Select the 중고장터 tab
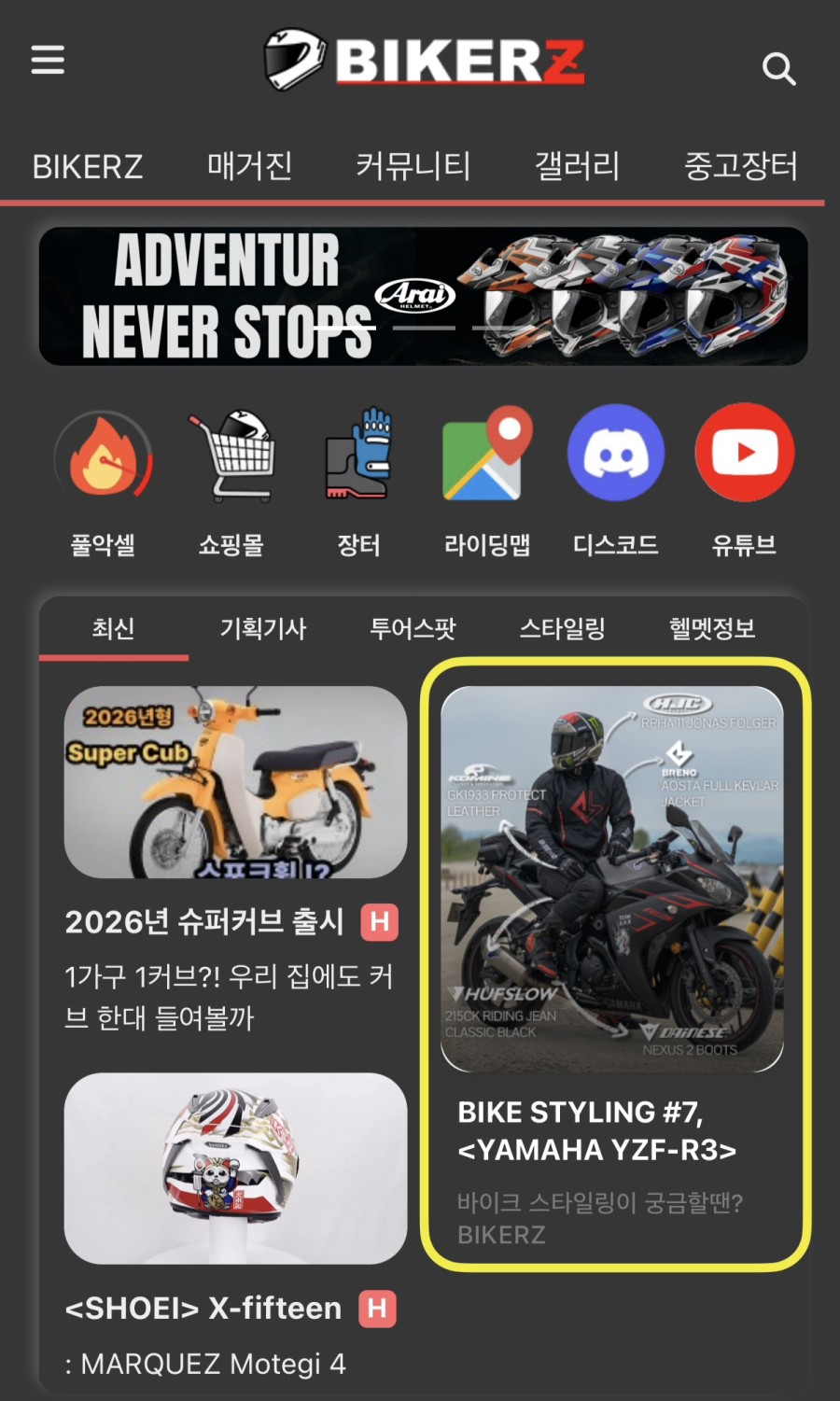Image resolution: width=840 pixels, height=1401 pixels. [x=741, y=166]
